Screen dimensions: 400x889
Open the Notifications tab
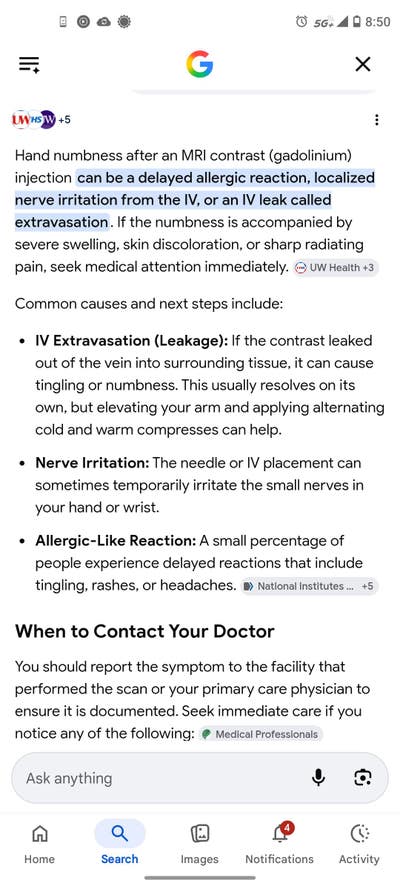pyautogui.click(x=279, y=843)
